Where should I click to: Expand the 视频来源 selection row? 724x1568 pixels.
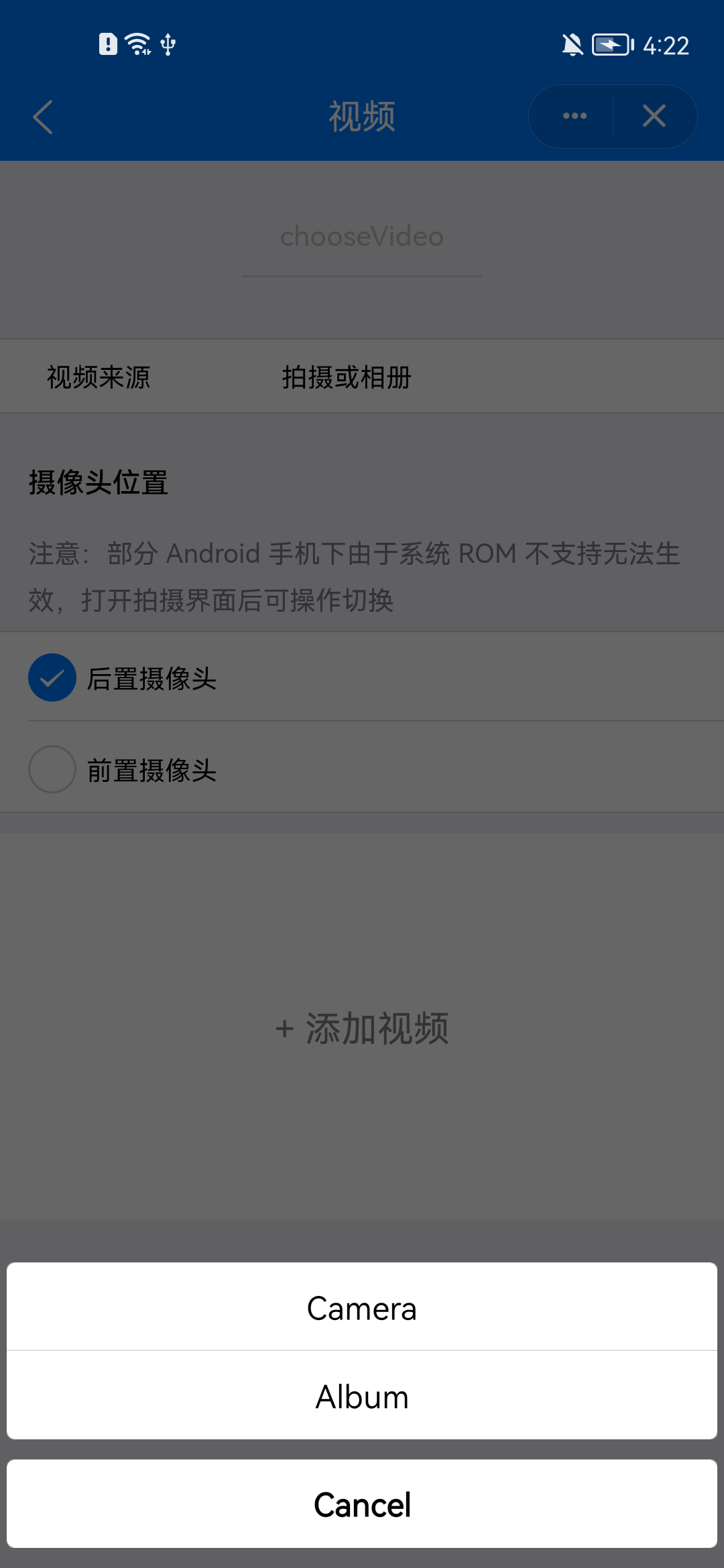97,377
